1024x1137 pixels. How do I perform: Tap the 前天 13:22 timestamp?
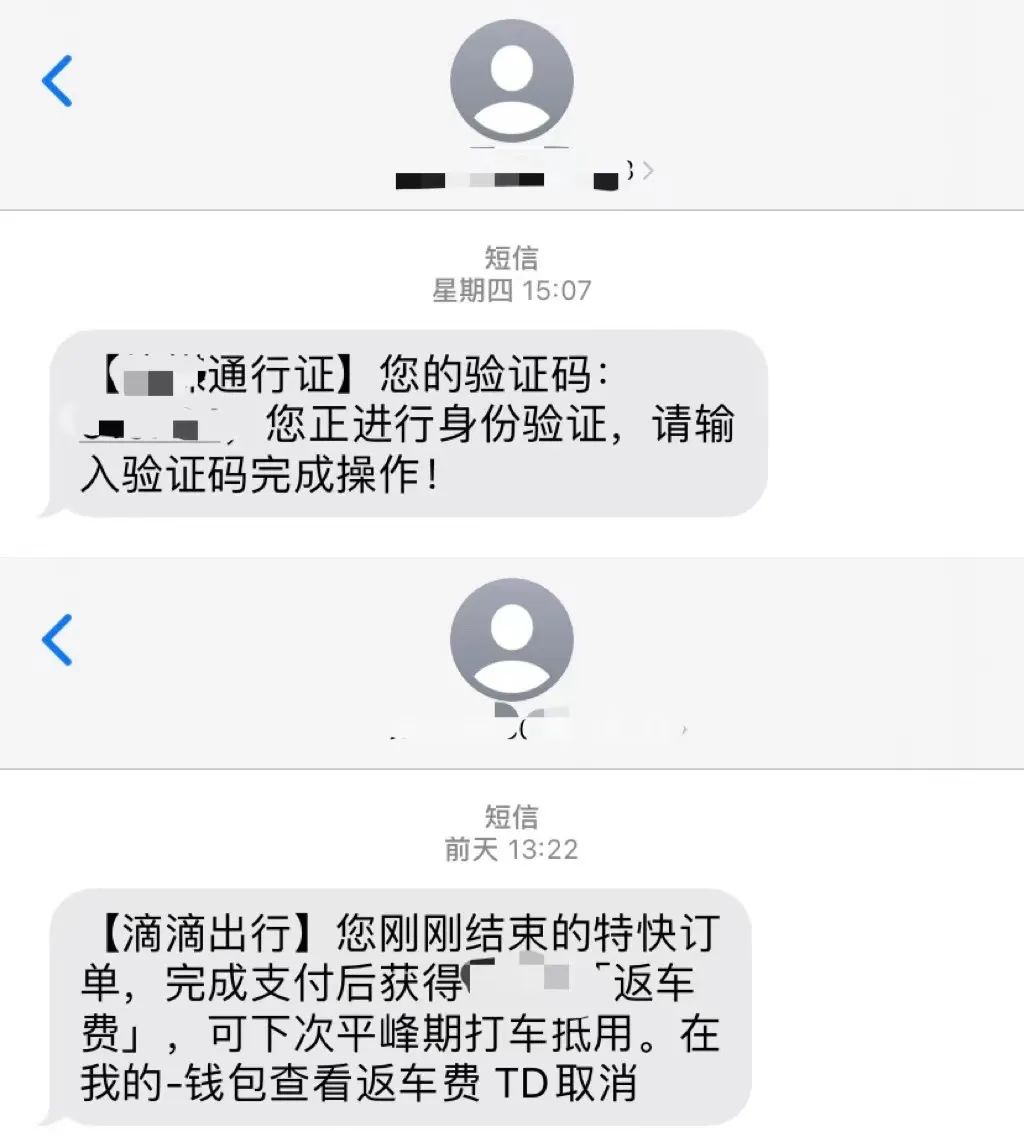511,848
